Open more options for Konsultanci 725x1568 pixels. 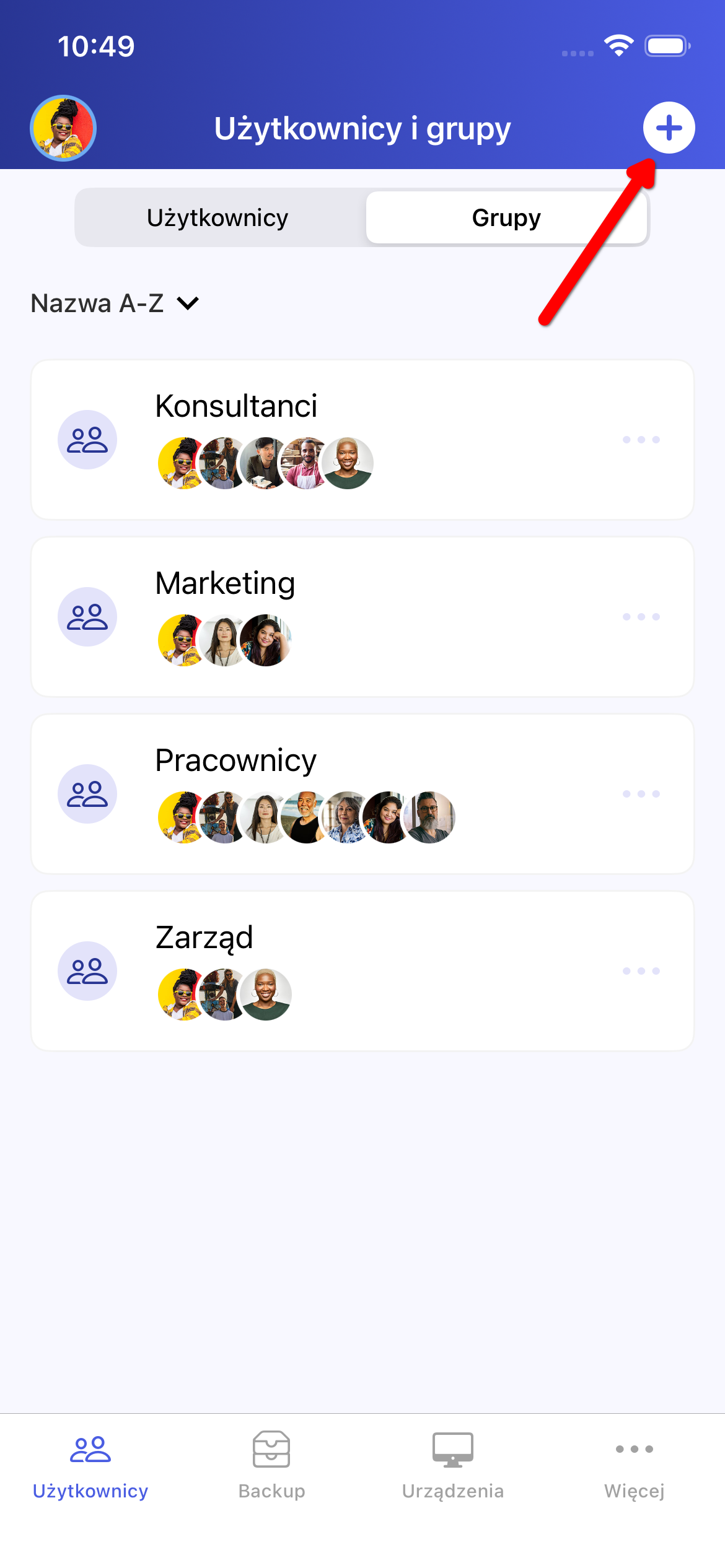[641, 440]
